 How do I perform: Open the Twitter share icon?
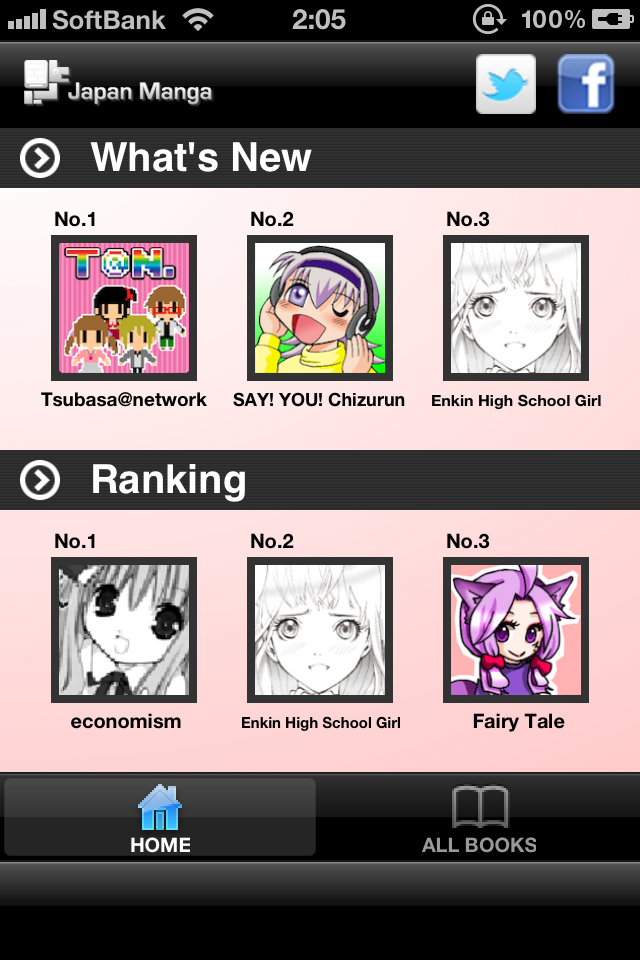(506, 84)
